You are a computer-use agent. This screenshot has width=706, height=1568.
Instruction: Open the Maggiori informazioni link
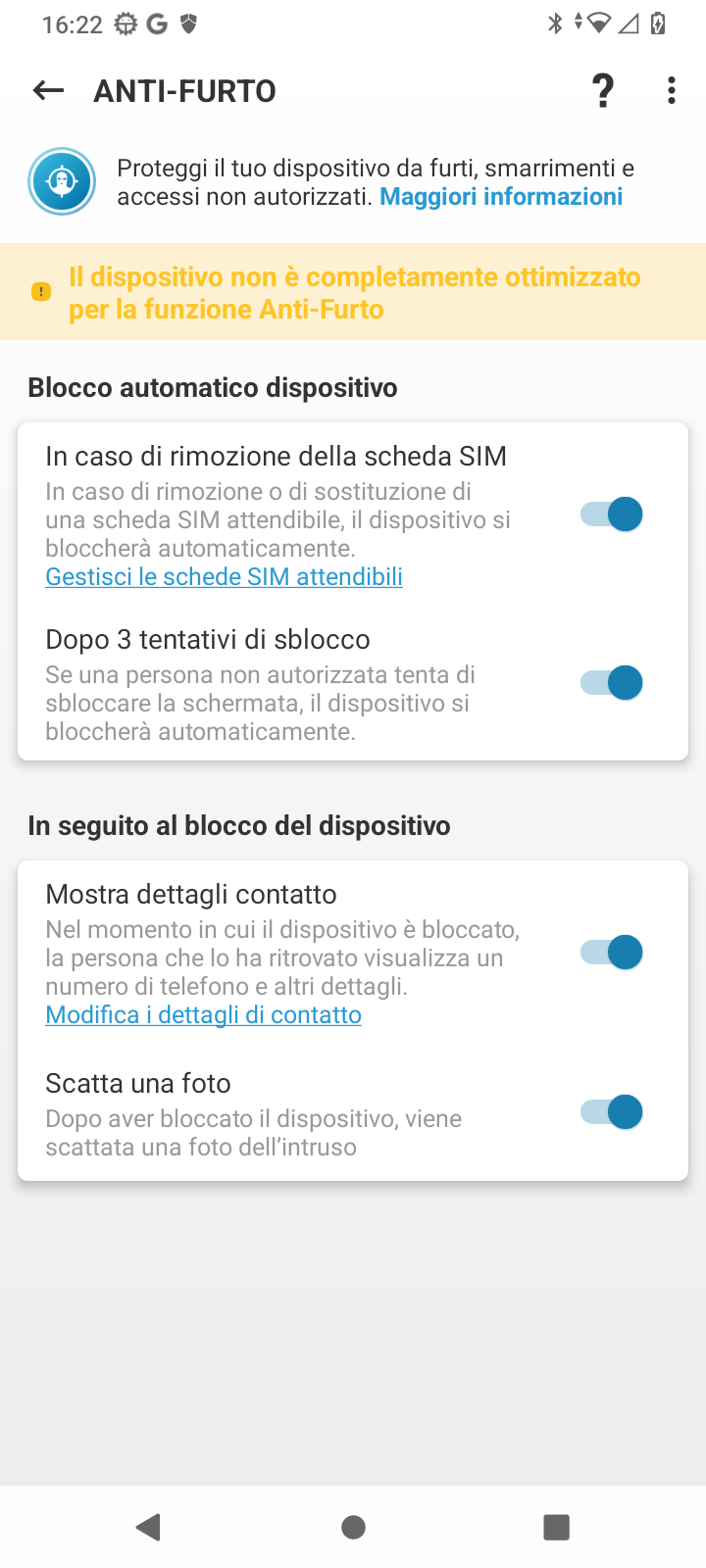pos(501,197)
